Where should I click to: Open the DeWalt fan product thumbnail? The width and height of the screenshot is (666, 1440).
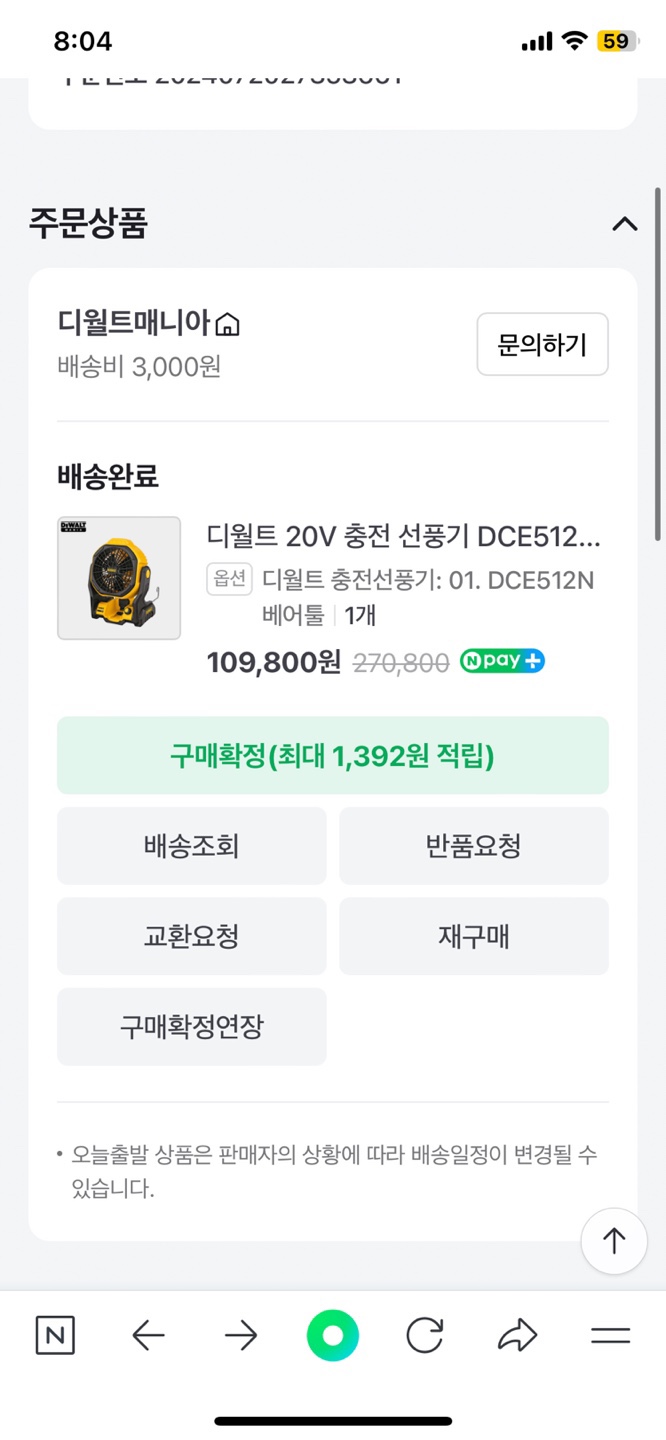pyautogui.click(x=119, y=578)
